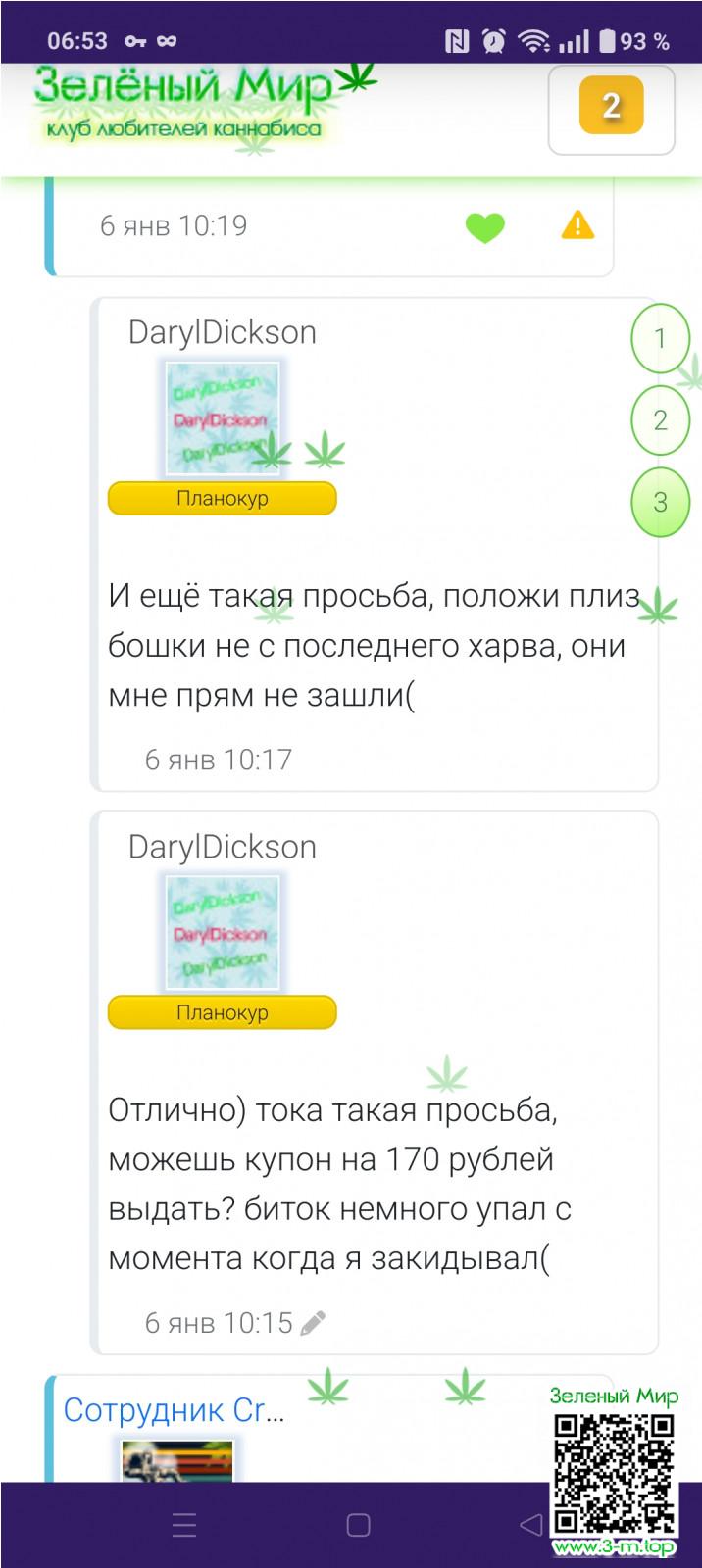Report the message posted at 6 янв 10:19
Image resolution: width=702 pixels, height=1568 pixels.
click(x=577, y=226)
